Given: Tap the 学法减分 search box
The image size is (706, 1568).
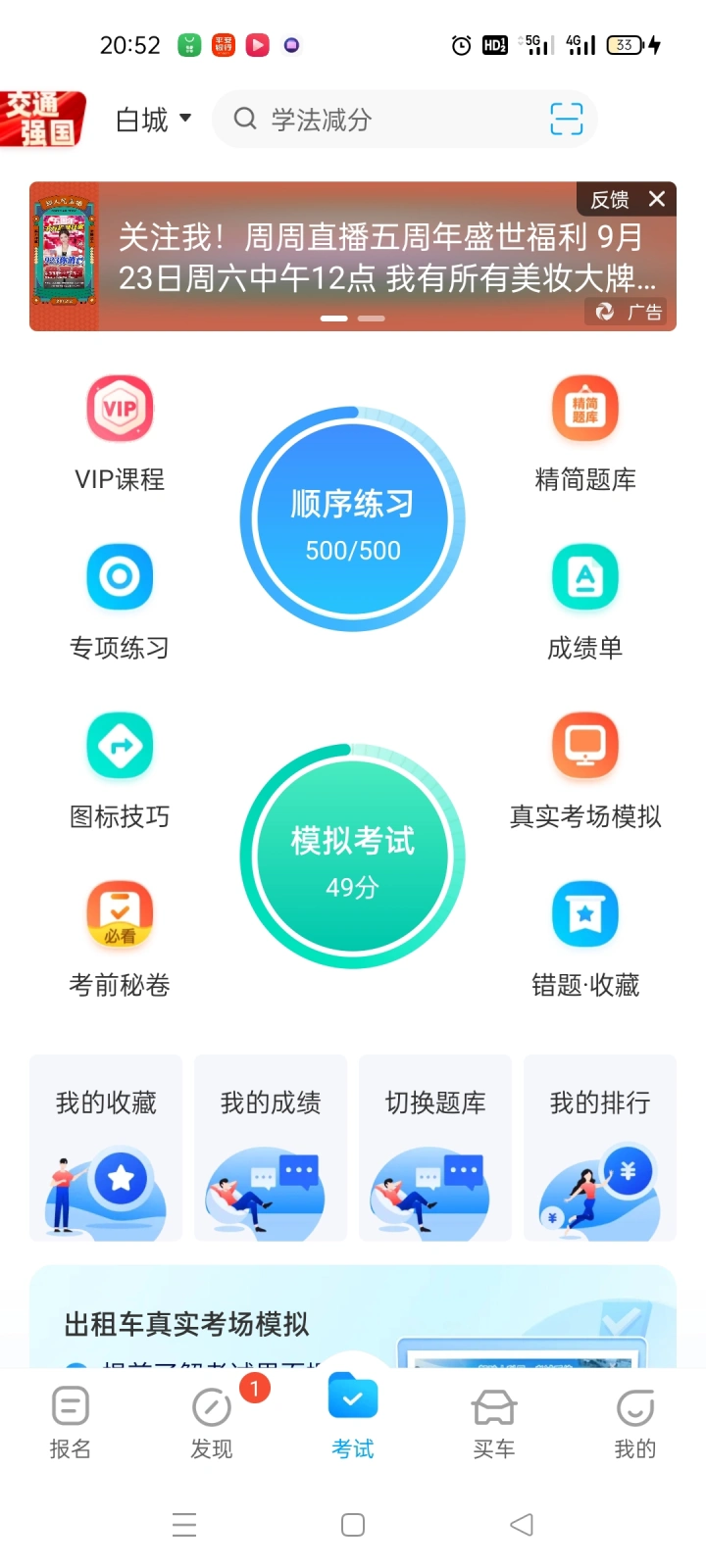Looking at the screenshot, I should point(382,120).
